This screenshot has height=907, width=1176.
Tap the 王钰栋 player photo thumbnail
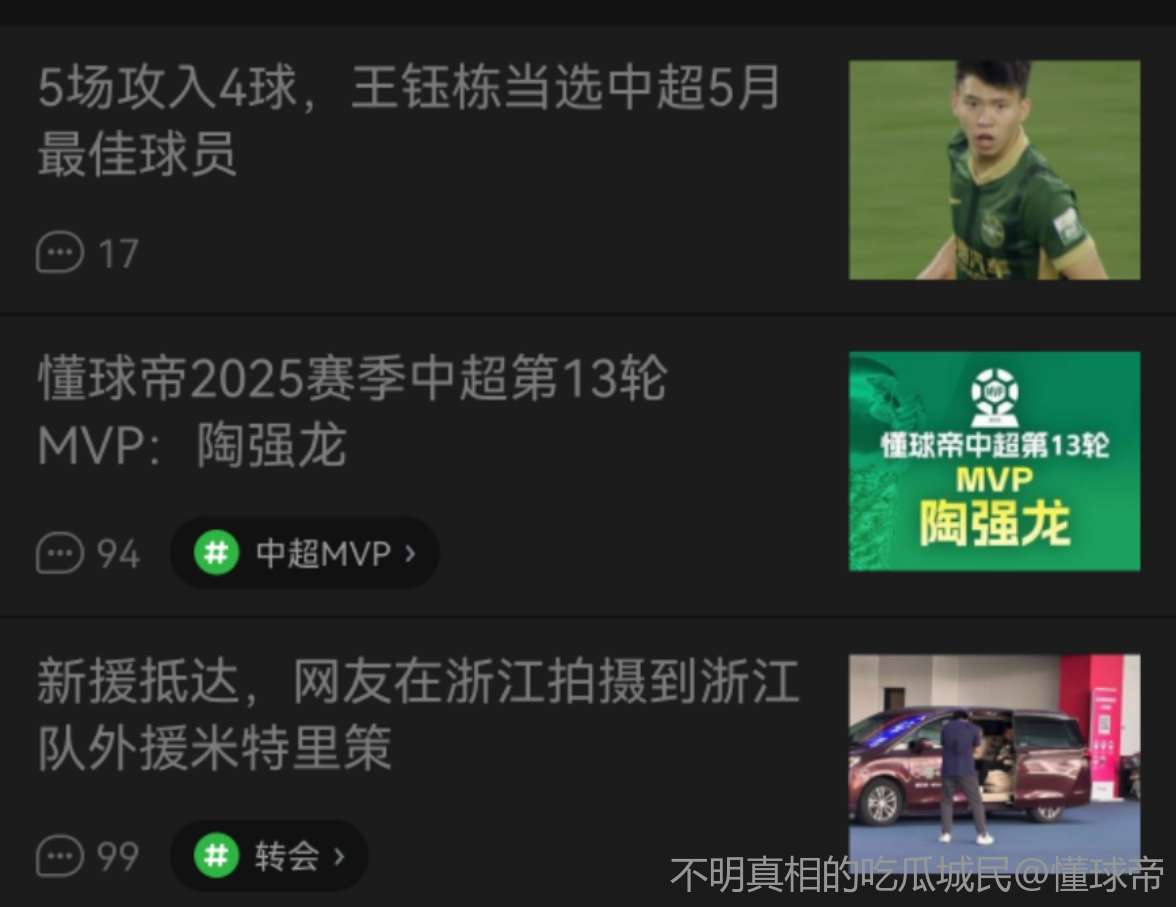tap(994, 170)
